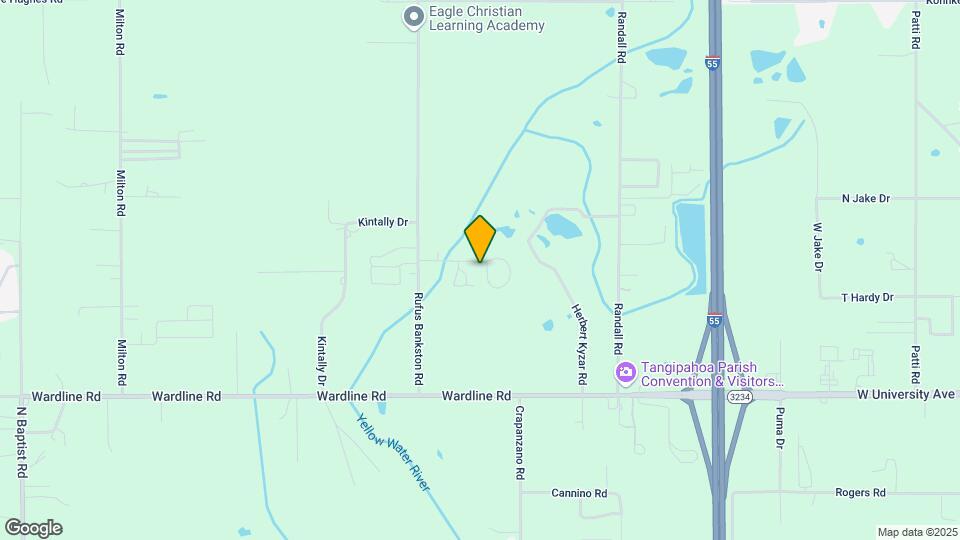Tap the orange location marker

pos(480,238)
